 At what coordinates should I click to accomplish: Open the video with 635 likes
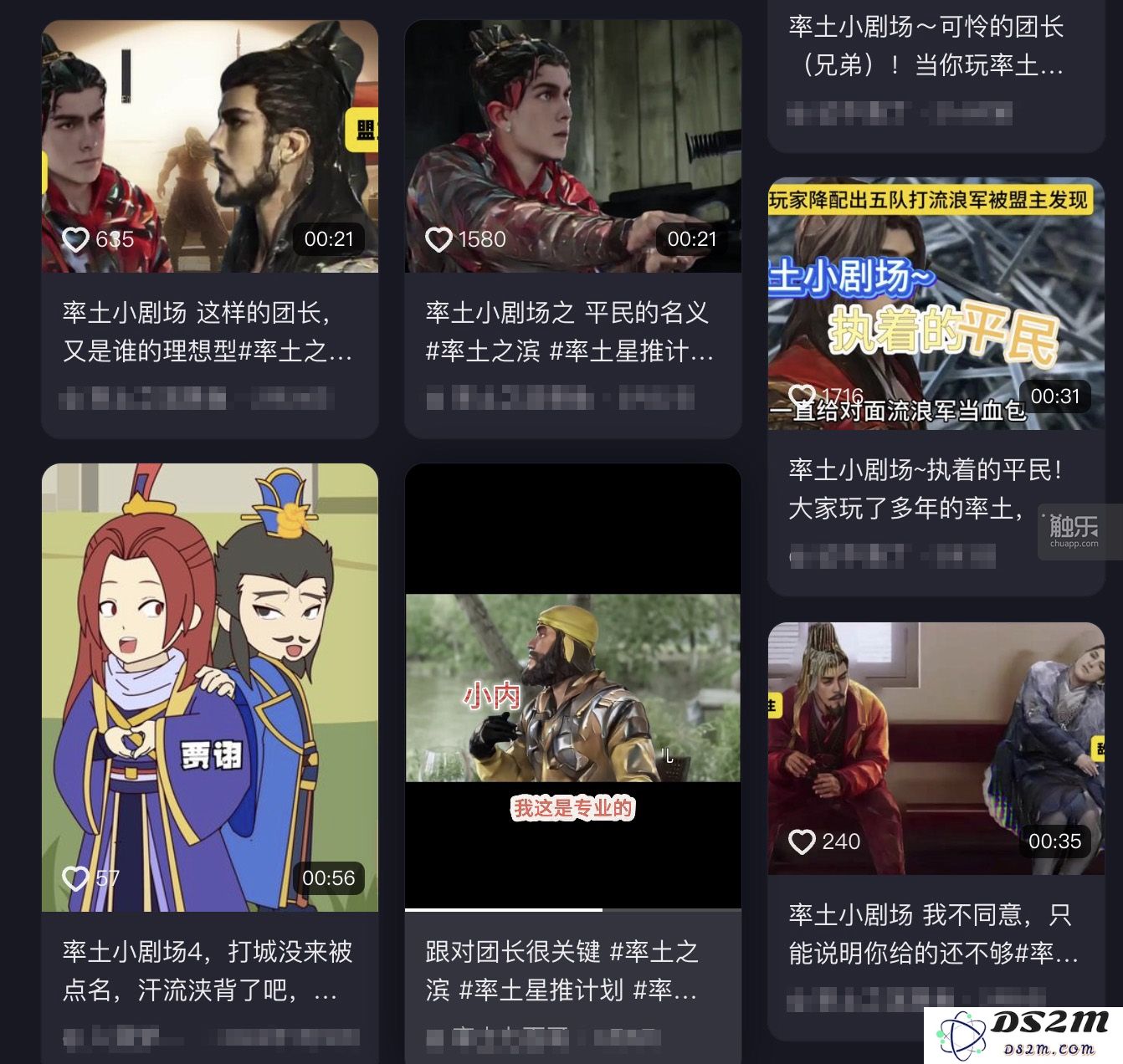pos(209,146)
